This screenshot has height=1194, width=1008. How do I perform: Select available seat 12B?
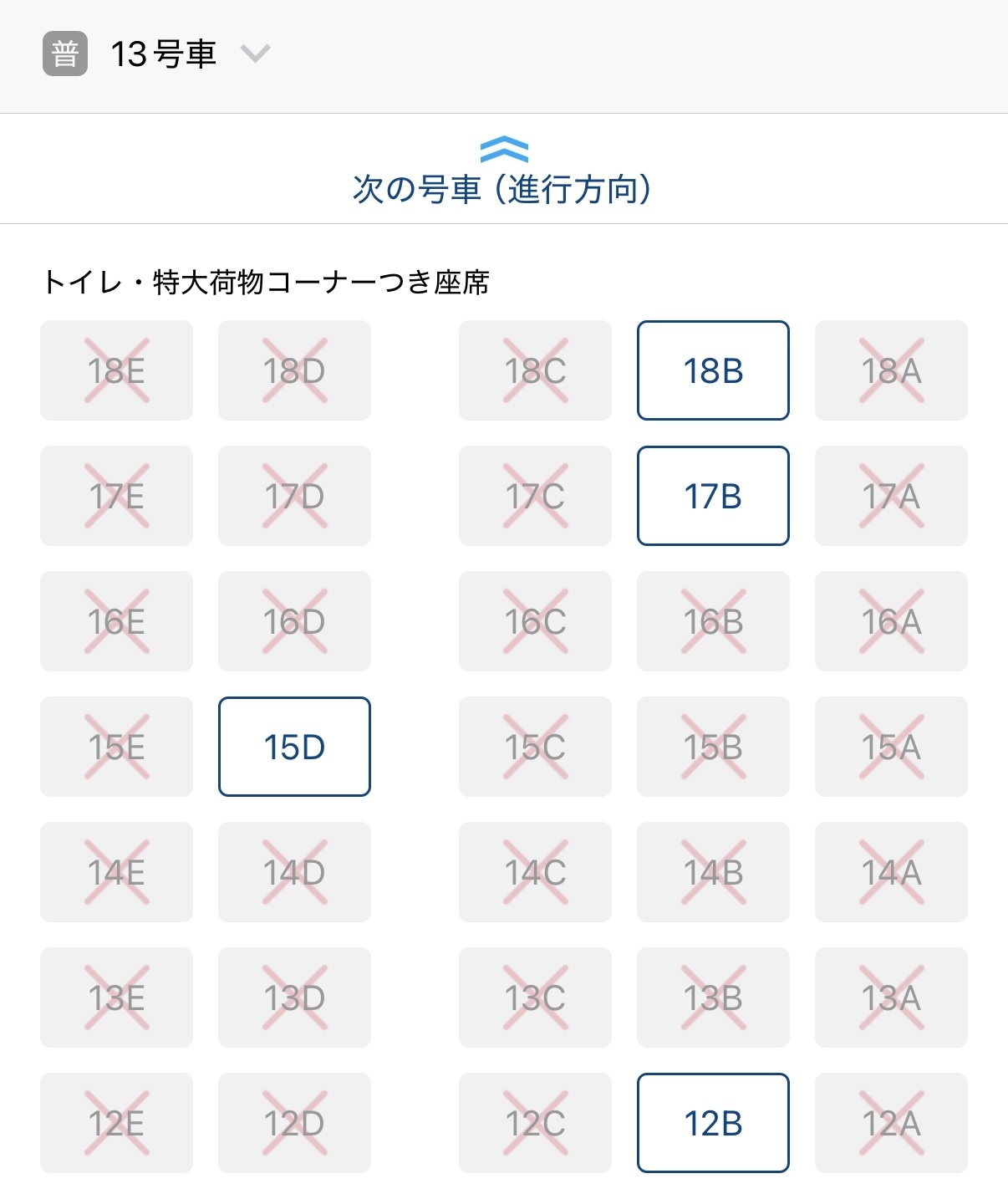[713, 1123]
